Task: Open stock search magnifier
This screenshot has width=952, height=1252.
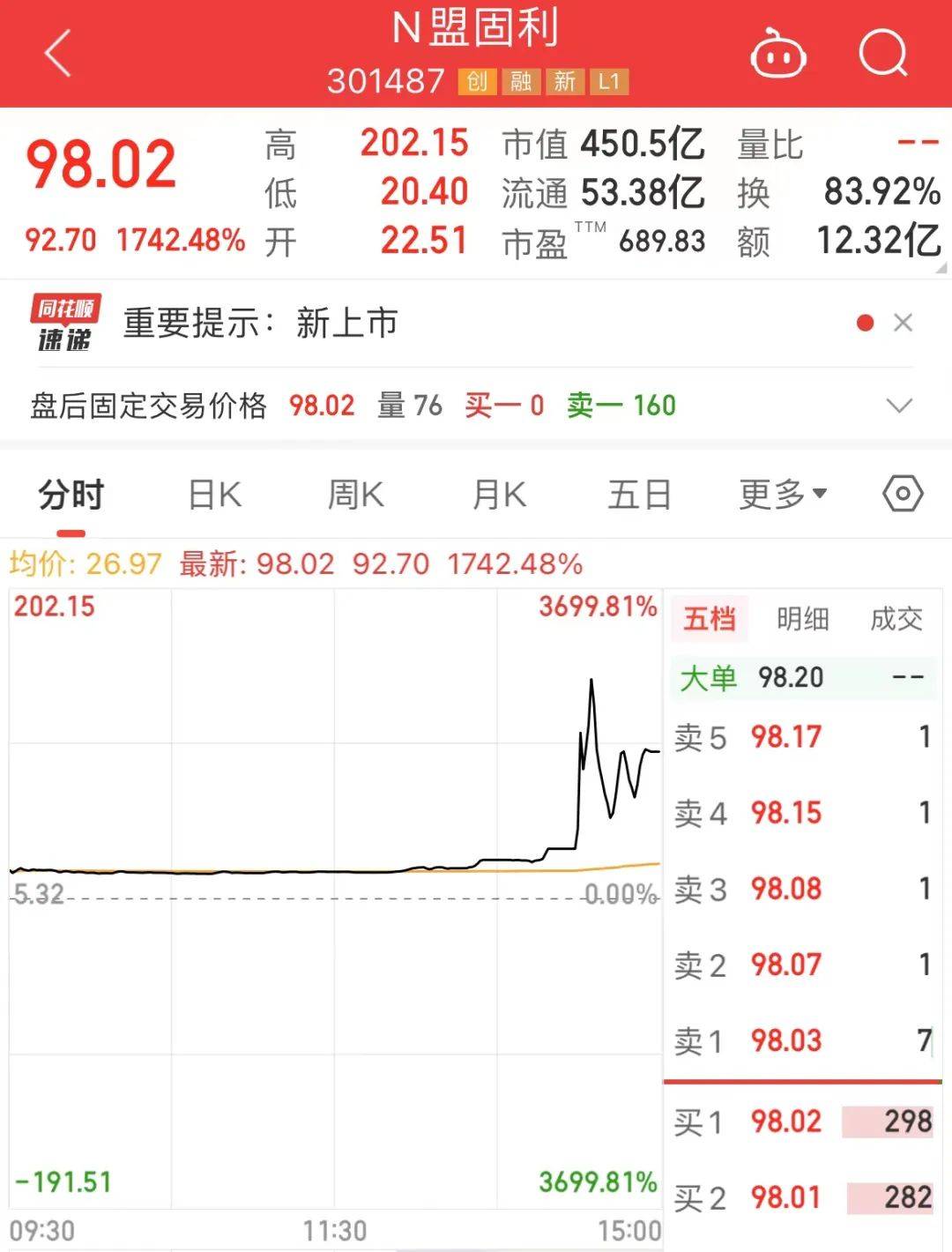Action: point(882,54)
